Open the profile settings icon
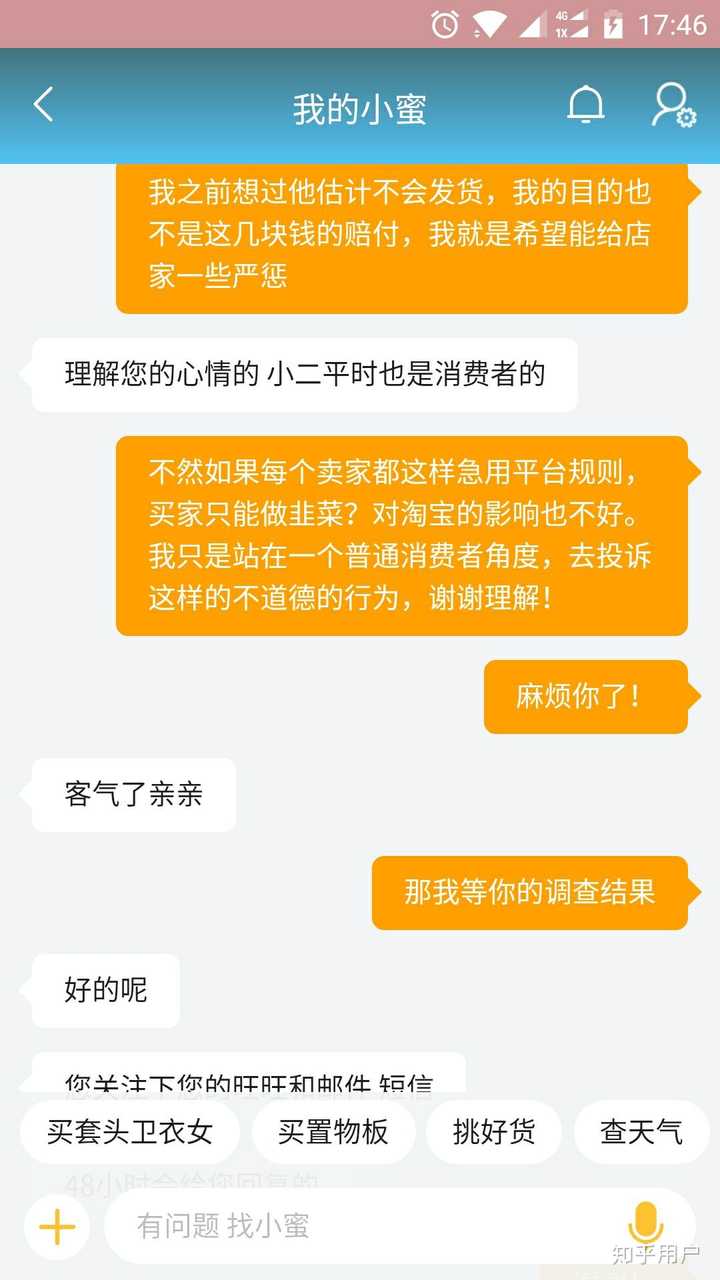 [x=673, y=105]
